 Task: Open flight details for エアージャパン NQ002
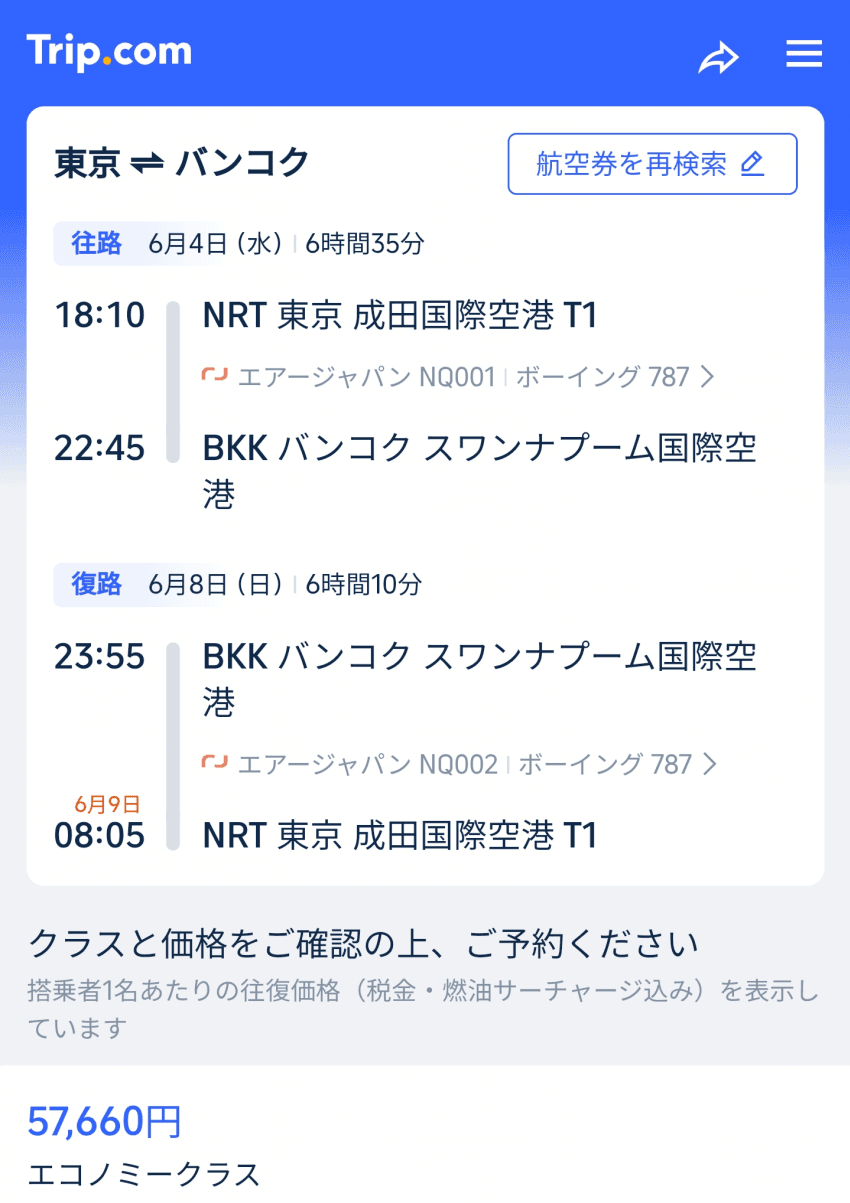[460, 765]
